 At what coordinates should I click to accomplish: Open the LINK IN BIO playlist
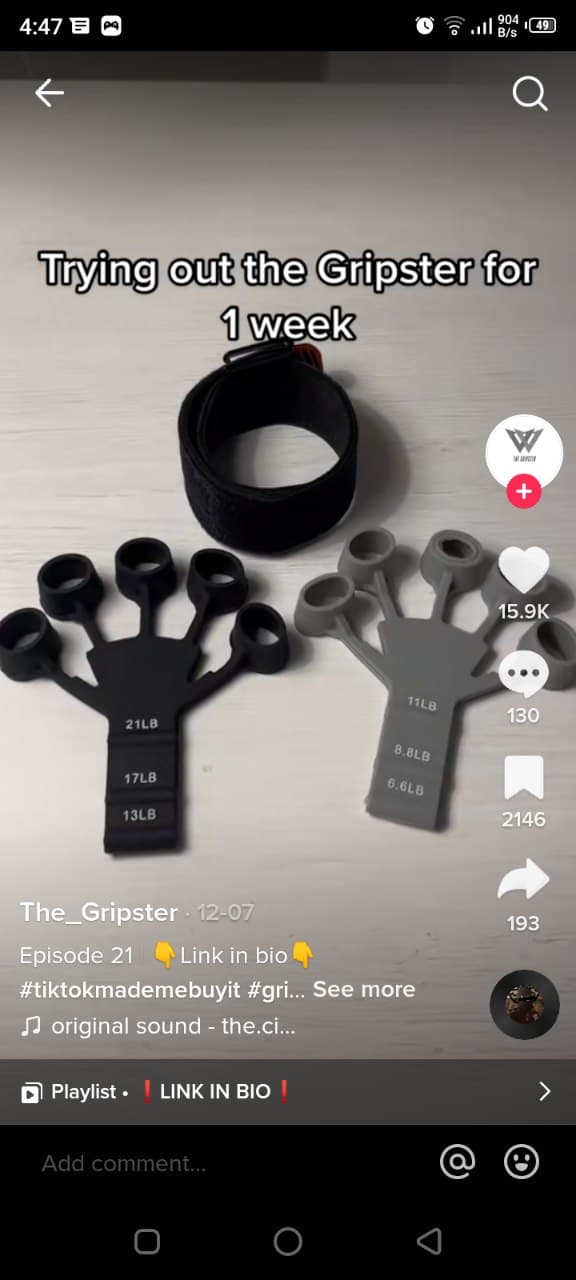(x=288, y=1092)
